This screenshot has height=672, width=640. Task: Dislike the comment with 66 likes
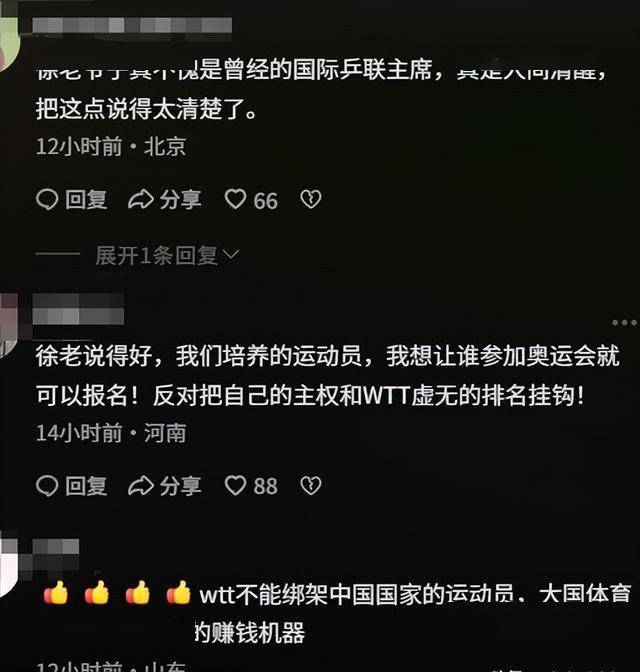[x=311, y=200]
